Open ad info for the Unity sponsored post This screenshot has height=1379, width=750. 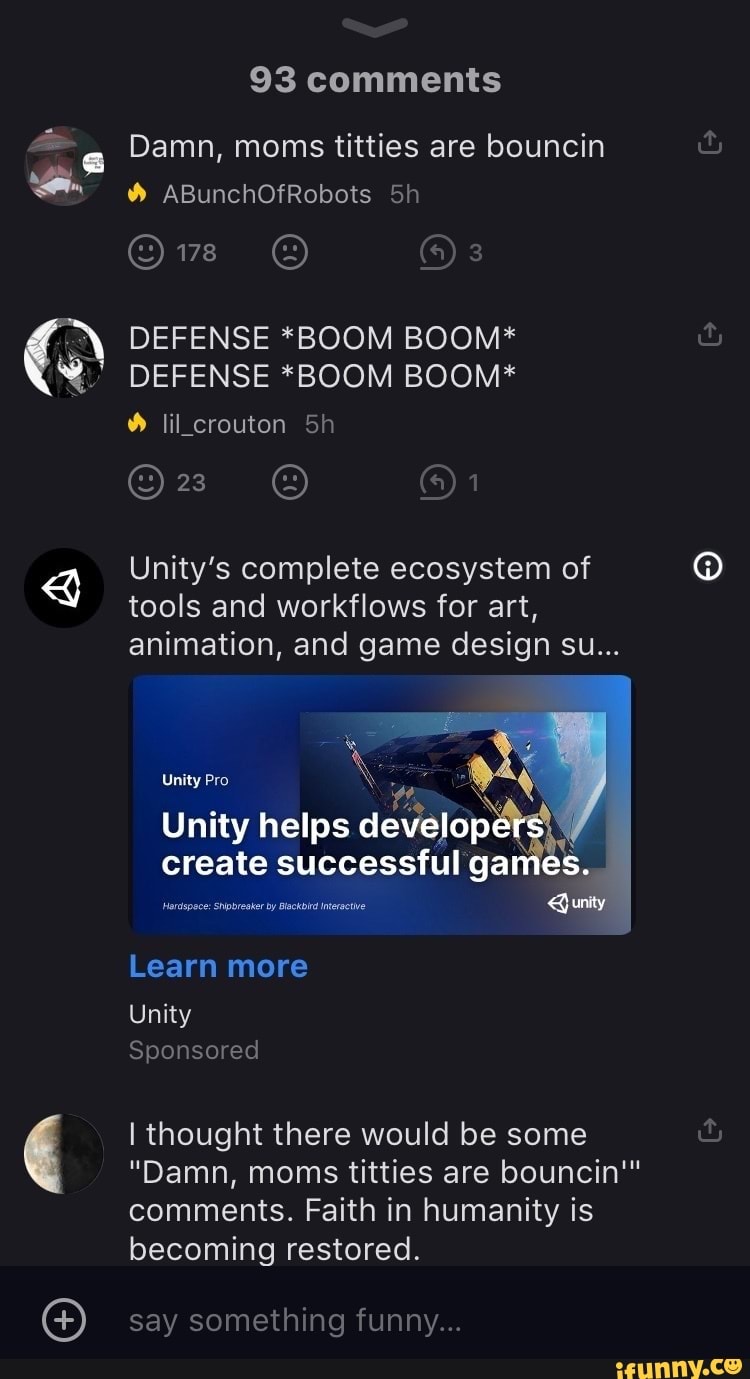click(708, 566)
